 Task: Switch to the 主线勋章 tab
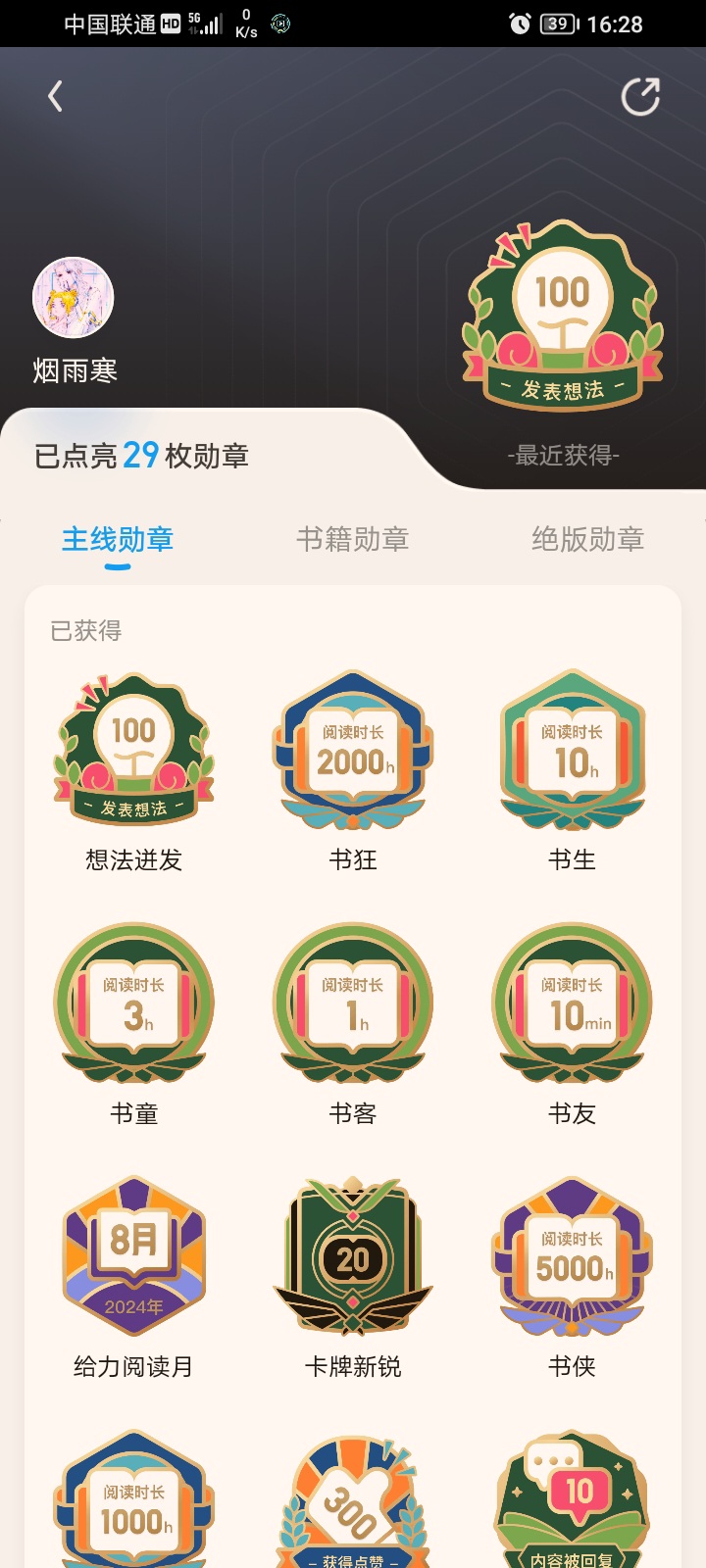click(x=118, y=539)
